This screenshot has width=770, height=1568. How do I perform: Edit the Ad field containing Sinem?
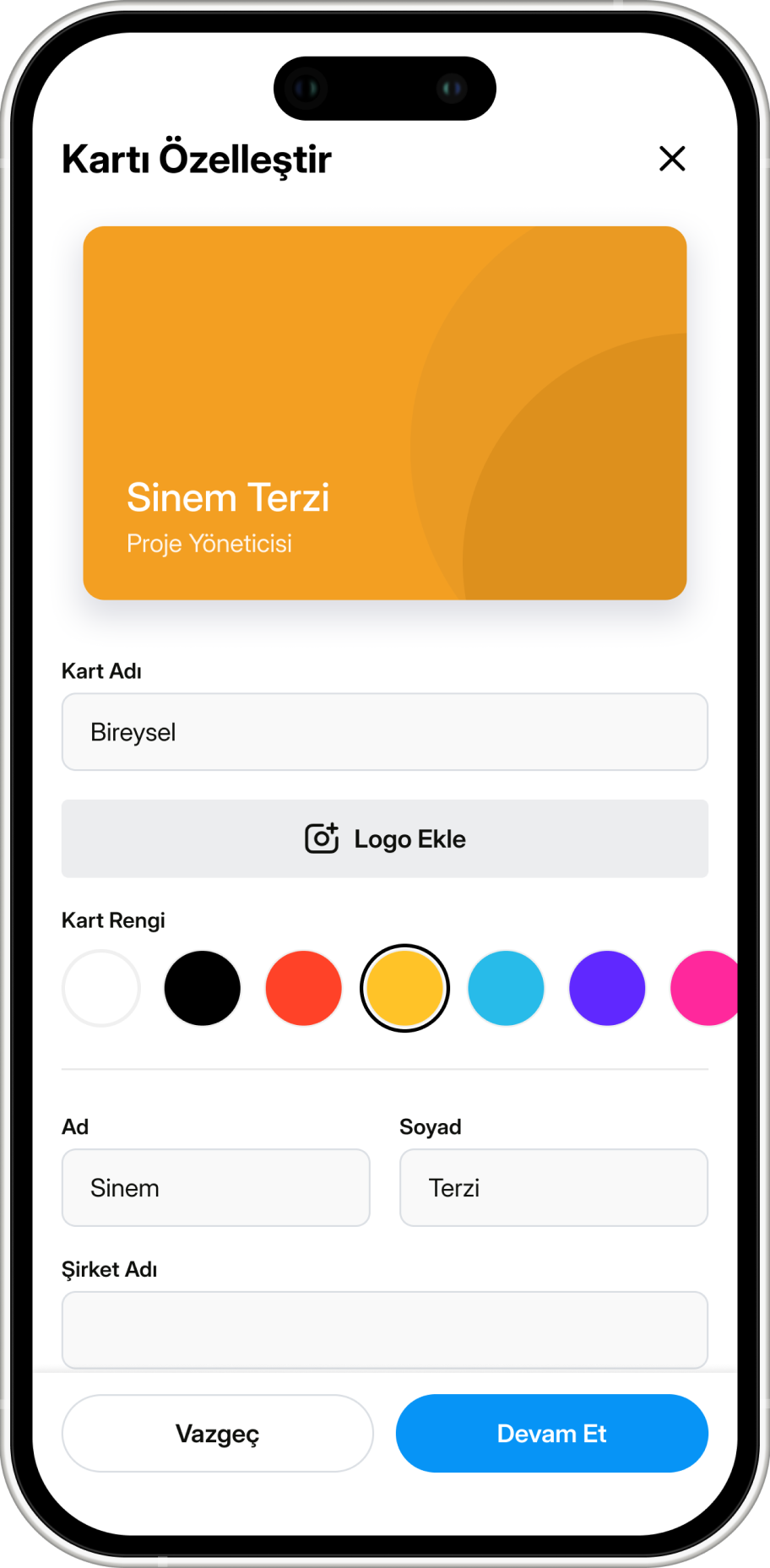pyautogui.click(x=215, y=1187)
